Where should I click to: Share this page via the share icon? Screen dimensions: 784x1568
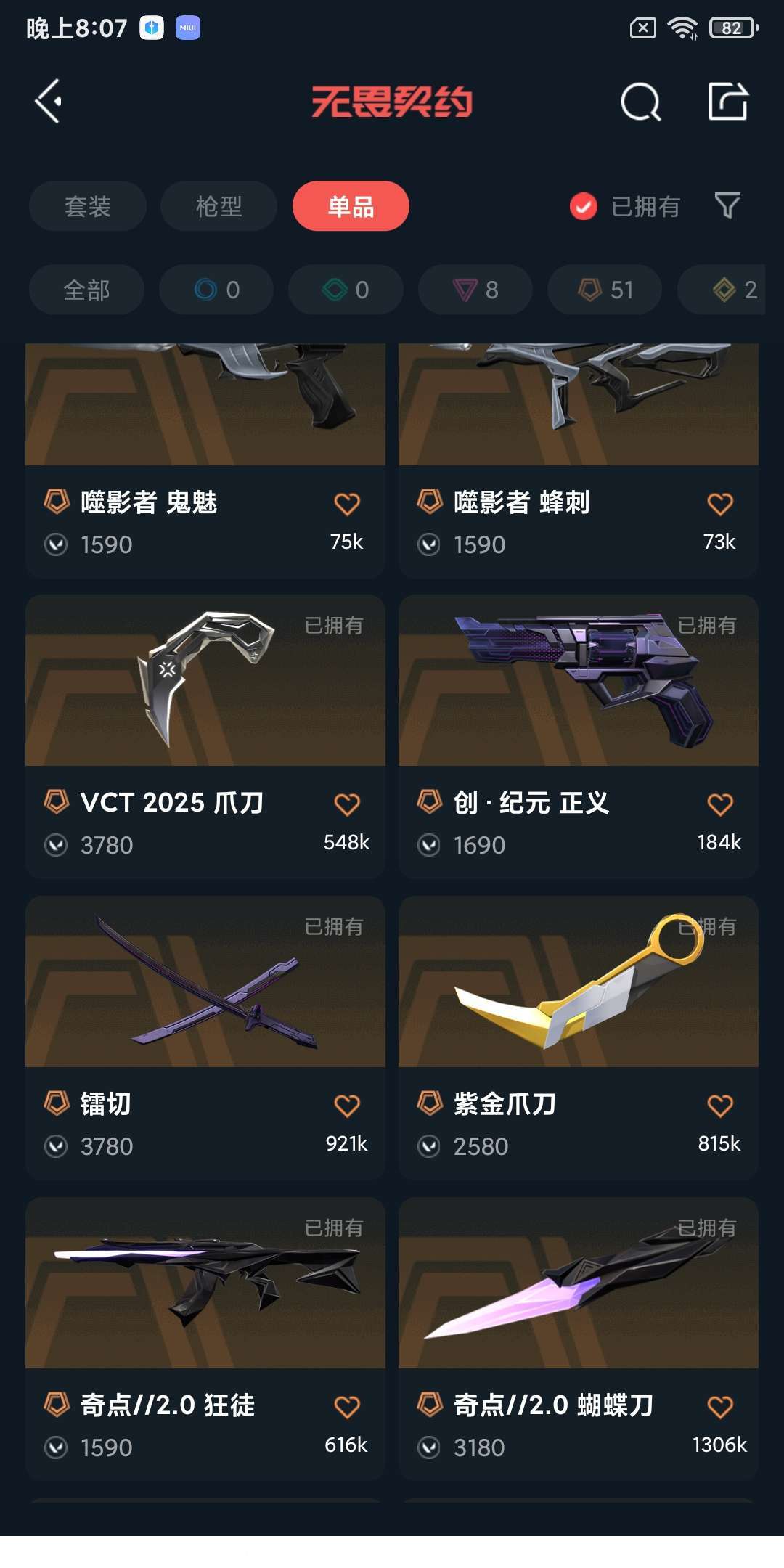click(728, 101)
